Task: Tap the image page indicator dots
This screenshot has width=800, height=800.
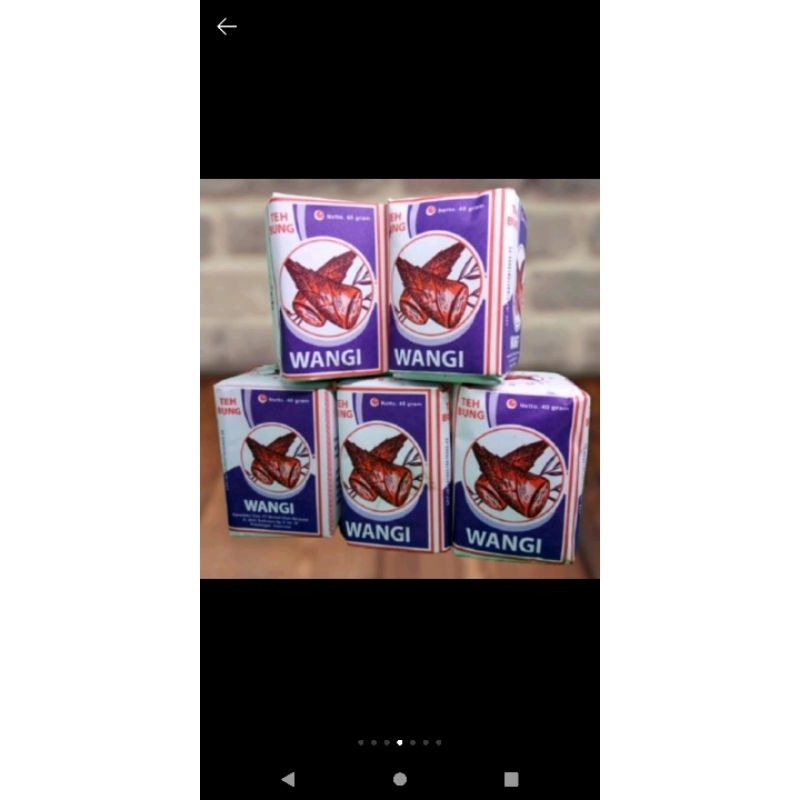Action: tap(400, 743)
